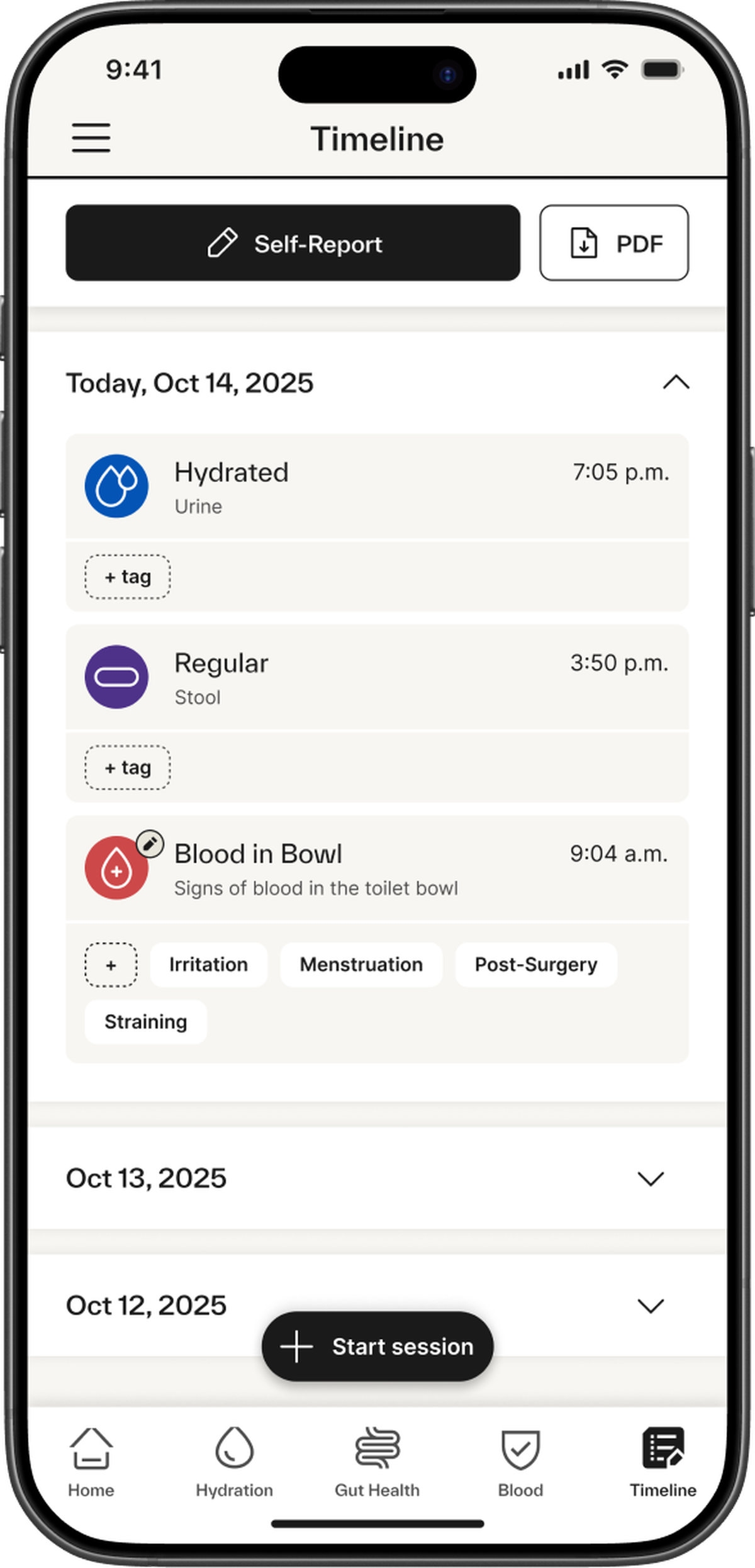Open the hamburger menu
The width and height of the screenshot is (755, 1568).
91,138
